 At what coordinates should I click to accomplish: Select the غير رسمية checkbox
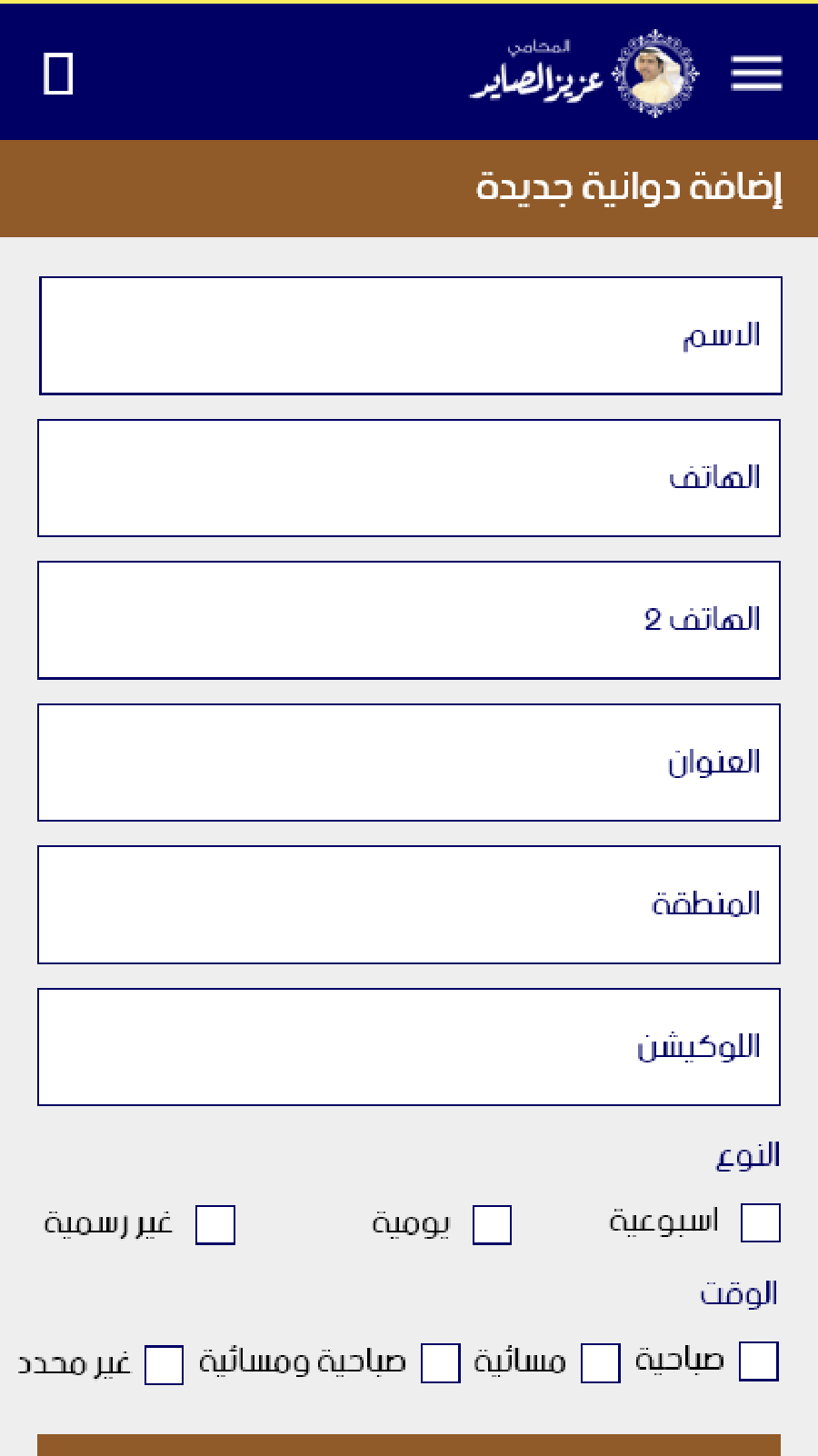click(x=215, y=1225)
